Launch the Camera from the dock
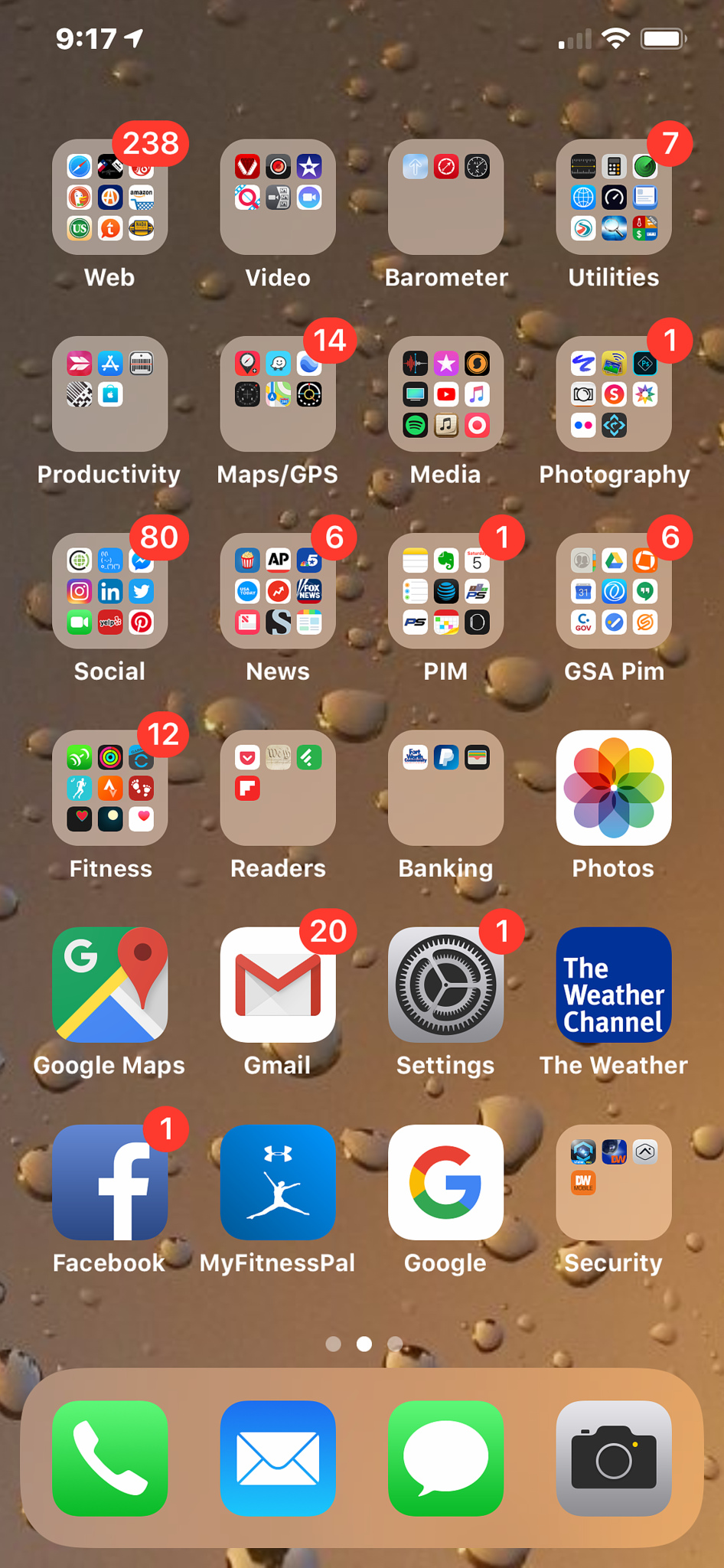Image resolution: width=724 pixels, height=1568 pixels. click(614, 1458)
